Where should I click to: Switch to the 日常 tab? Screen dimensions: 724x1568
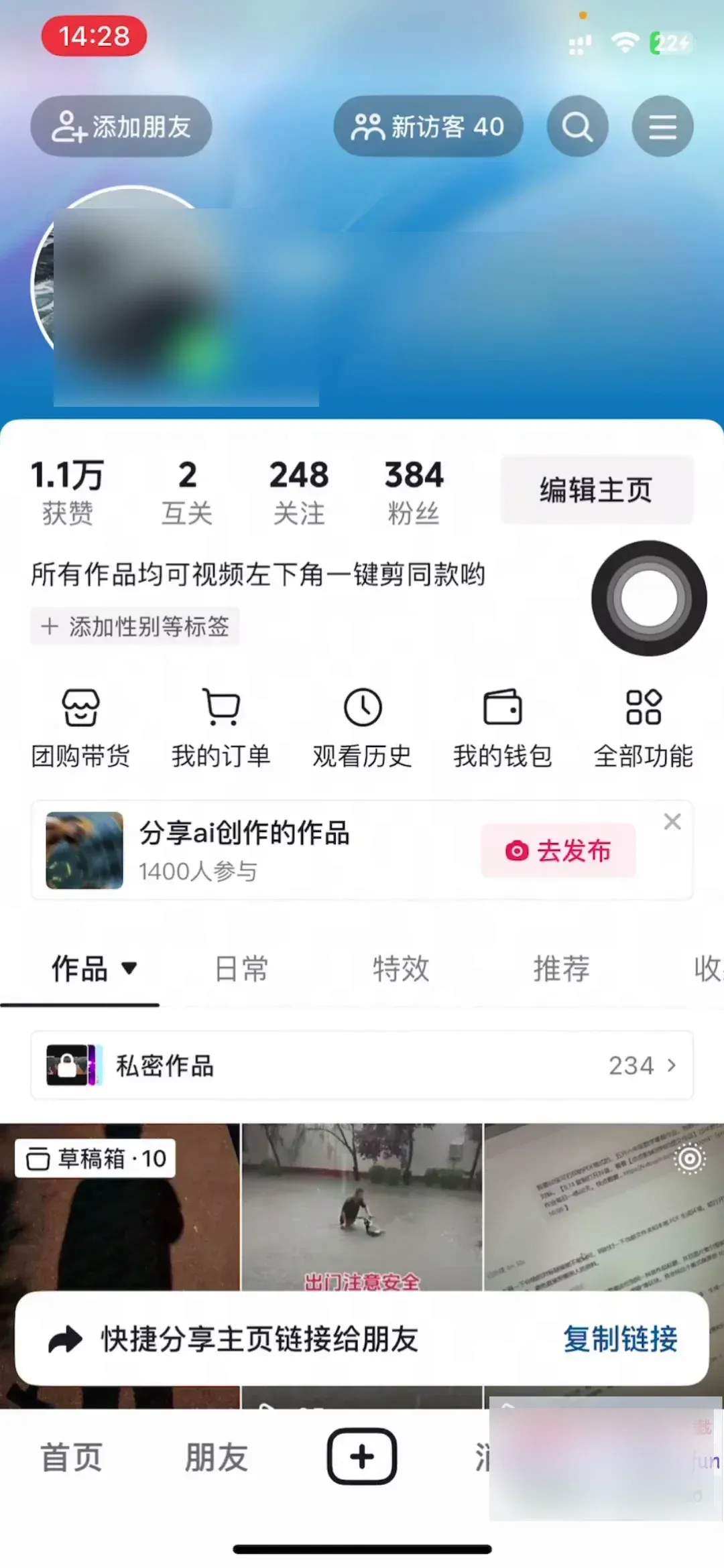241,969
